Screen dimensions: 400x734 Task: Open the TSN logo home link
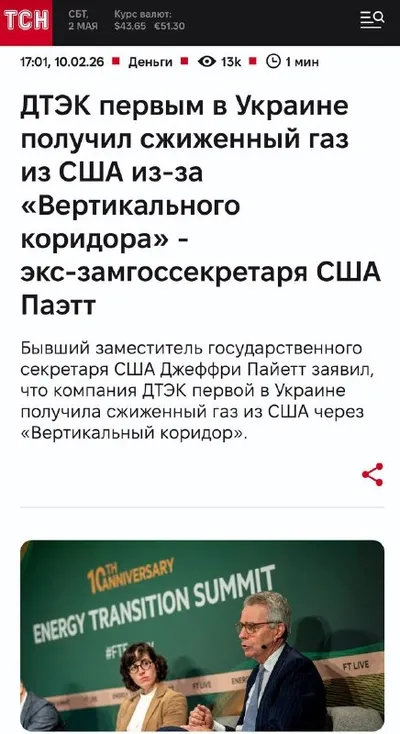[26, 22]
